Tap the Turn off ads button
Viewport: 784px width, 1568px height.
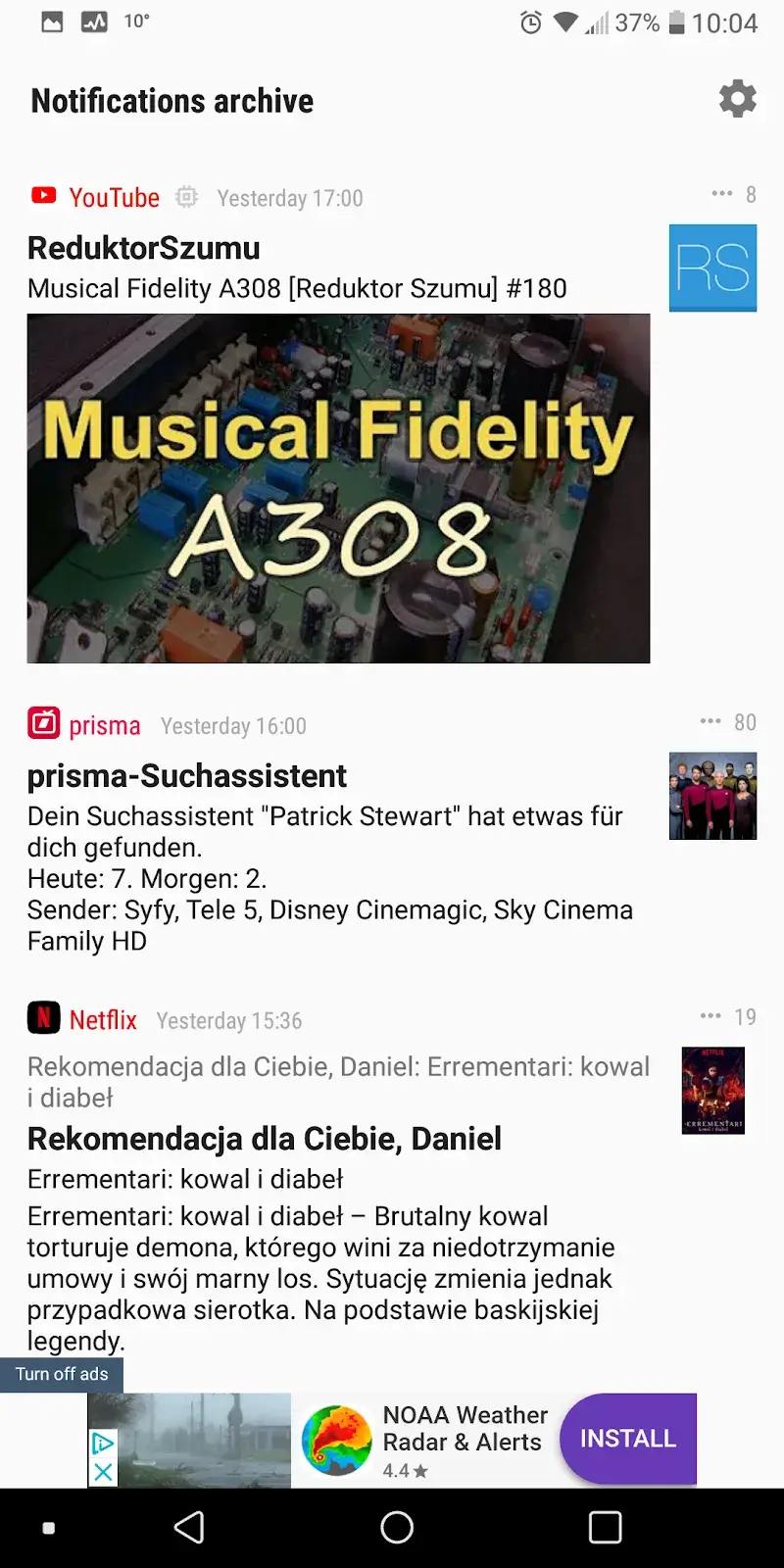(62, 1374)
